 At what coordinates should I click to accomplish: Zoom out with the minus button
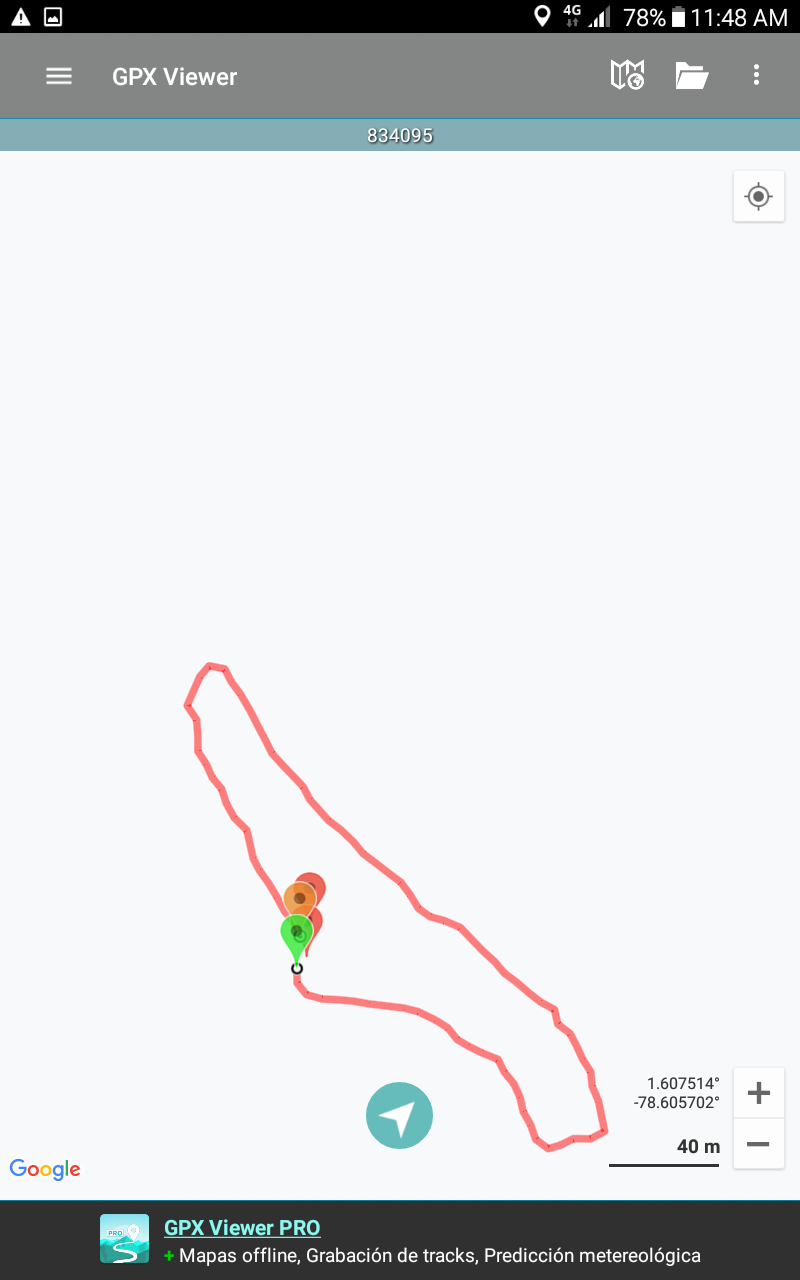(x=758, y=1144)
